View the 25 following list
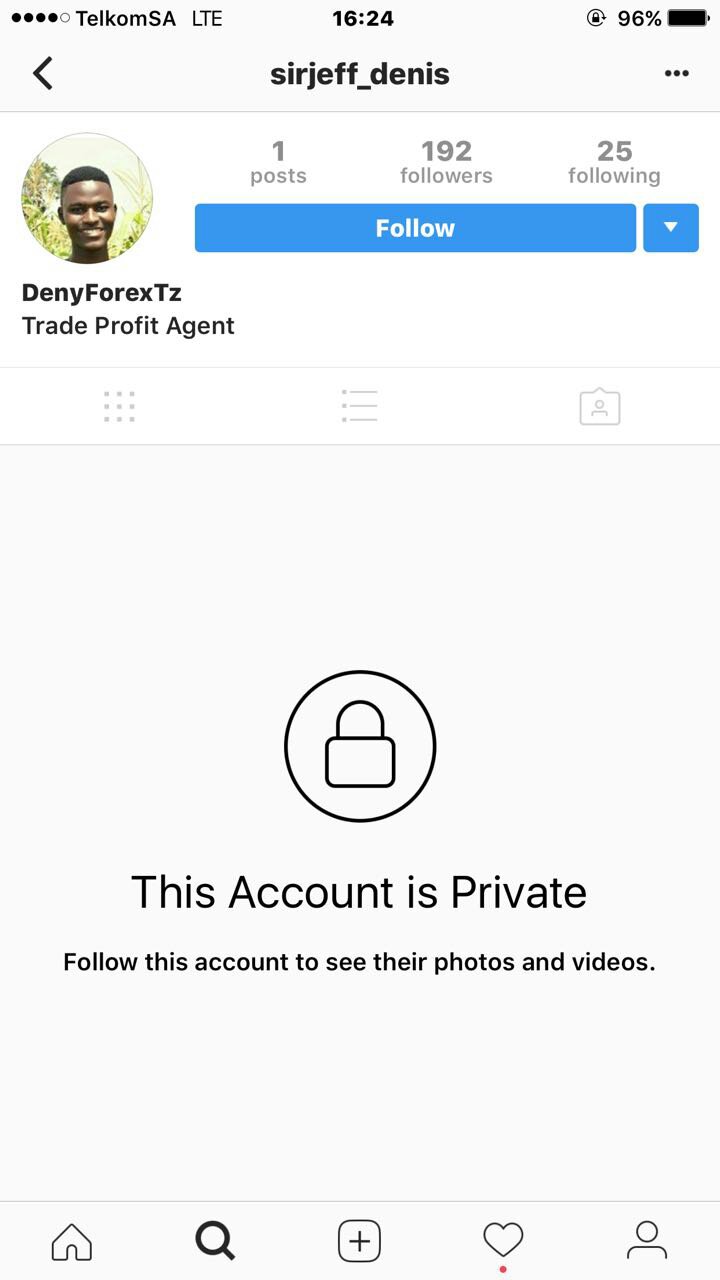The image size is (720, 1280). 614,162
